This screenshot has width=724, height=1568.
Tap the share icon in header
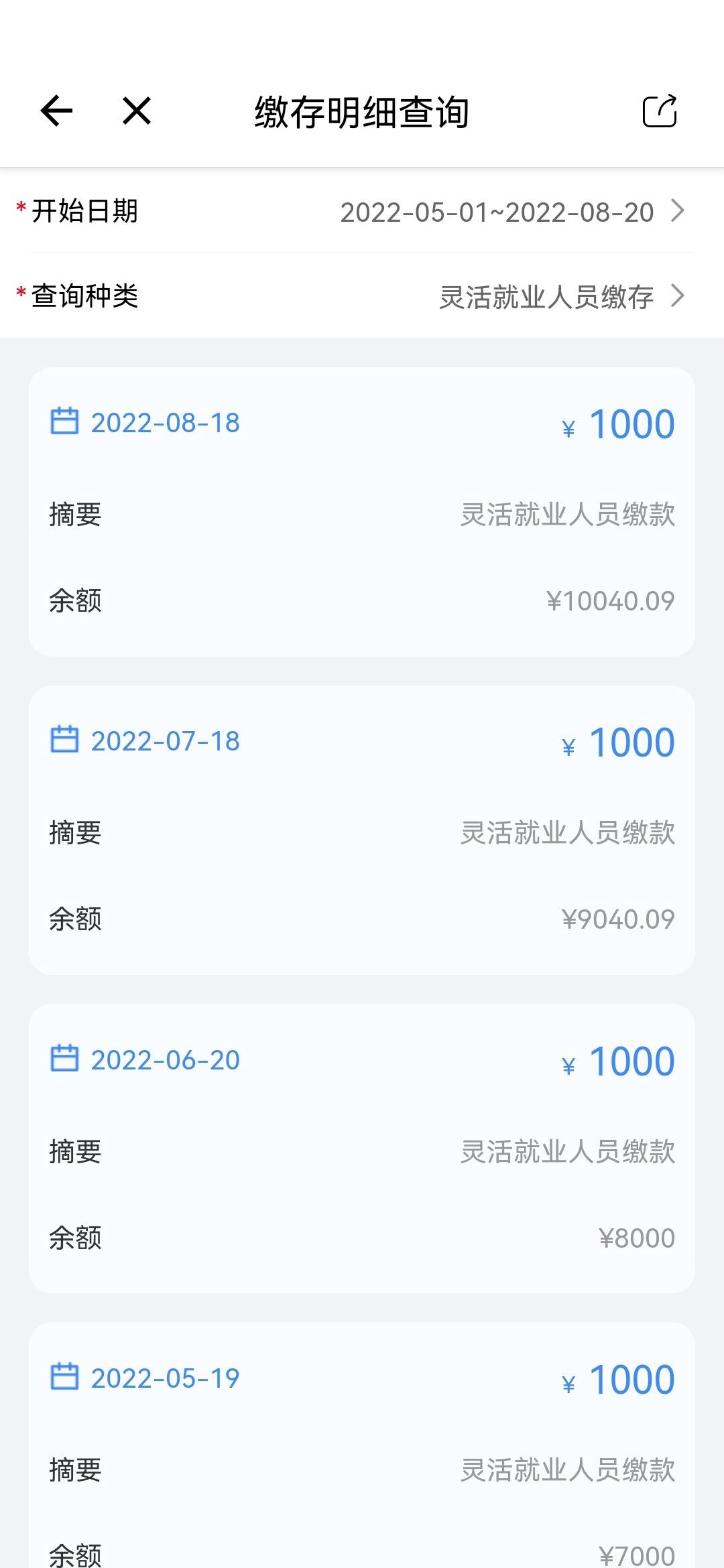tap(660, 111)
